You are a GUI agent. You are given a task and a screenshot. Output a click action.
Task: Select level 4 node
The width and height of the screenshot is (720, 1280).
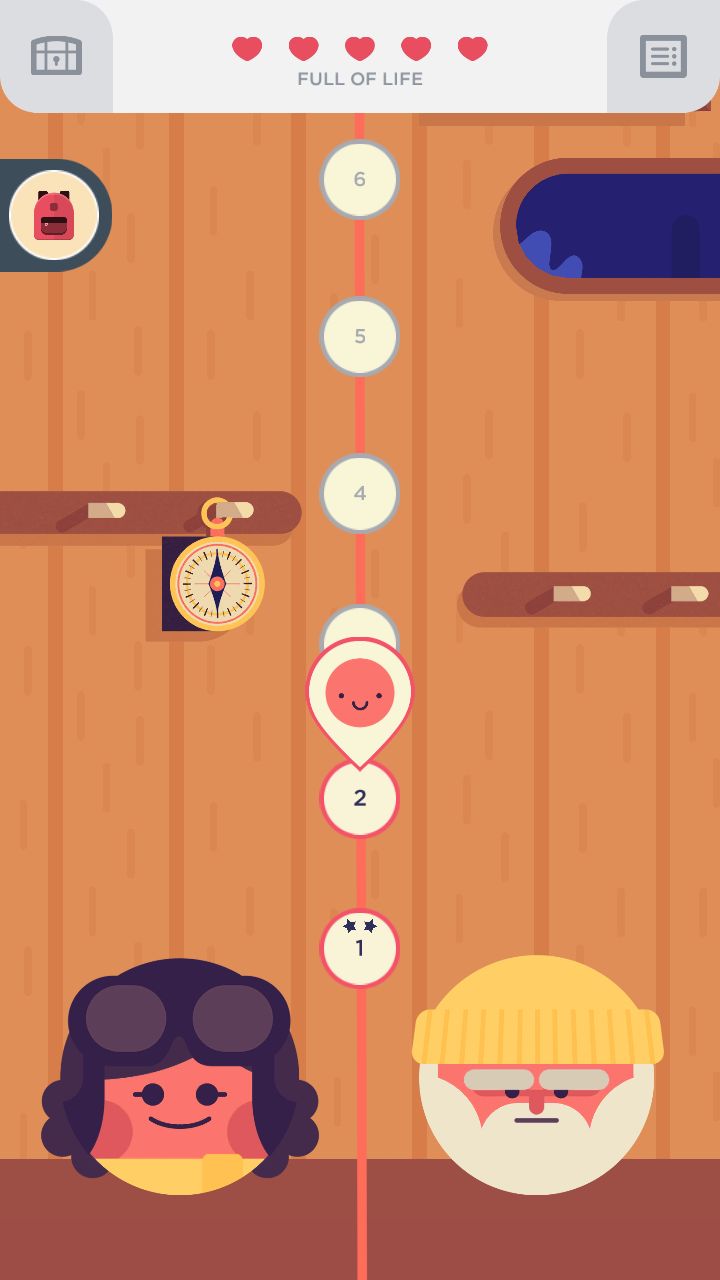pyautogui.click(x=360, y=493)
